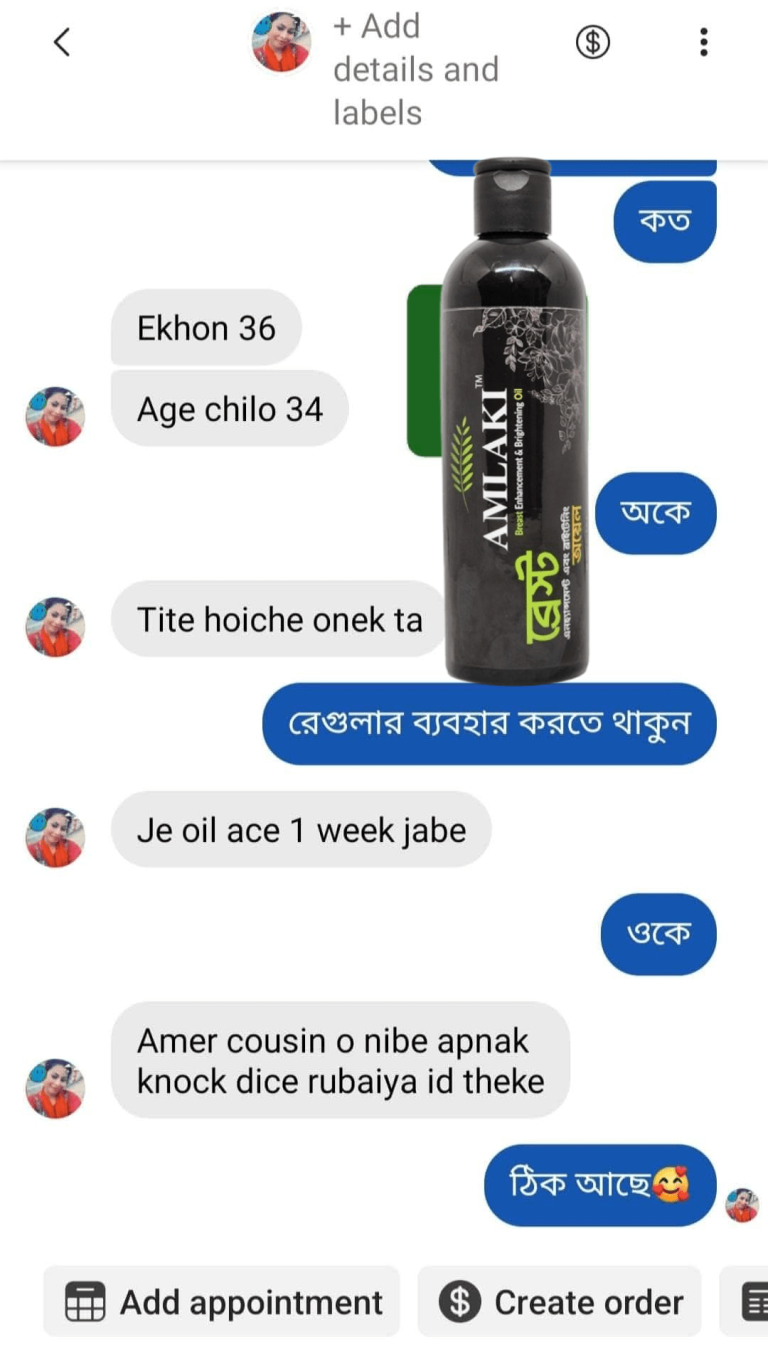Open the dollar payment icon in the header
768x1359 pixels.
(x=593, y=42)
